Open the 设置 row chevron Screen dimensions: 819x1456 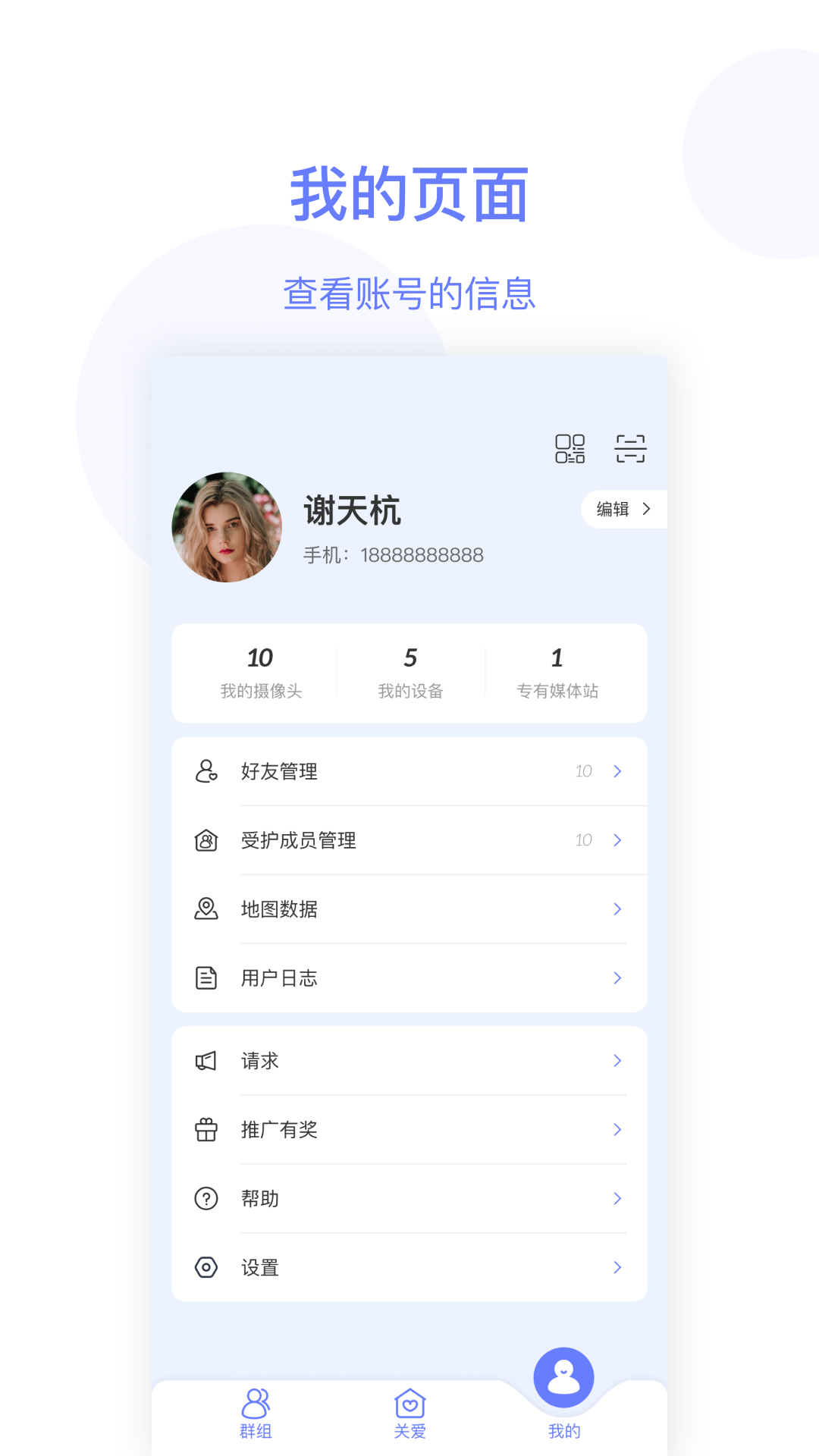tap(617, 1267)
